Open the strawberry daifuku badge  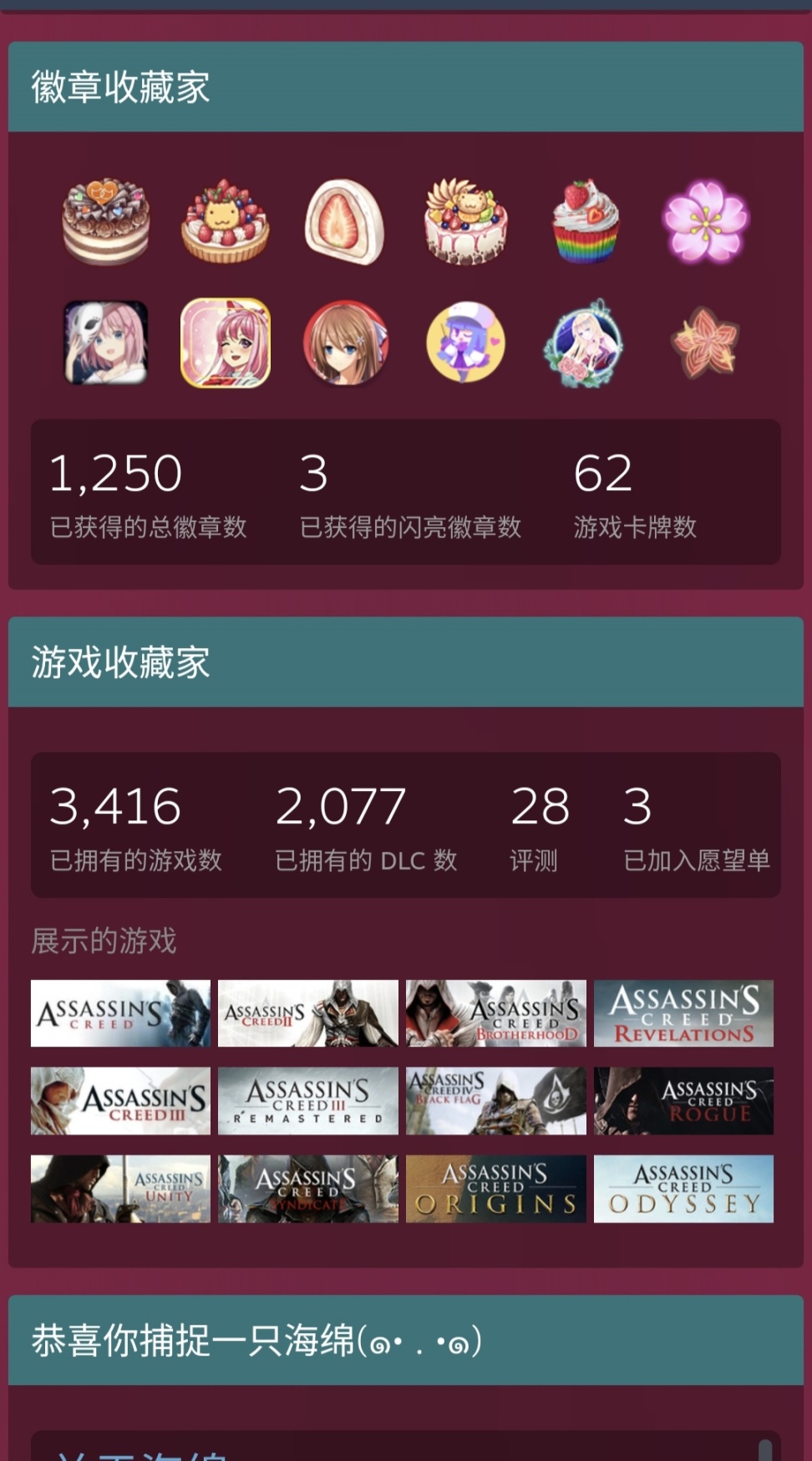pos(345,221)
